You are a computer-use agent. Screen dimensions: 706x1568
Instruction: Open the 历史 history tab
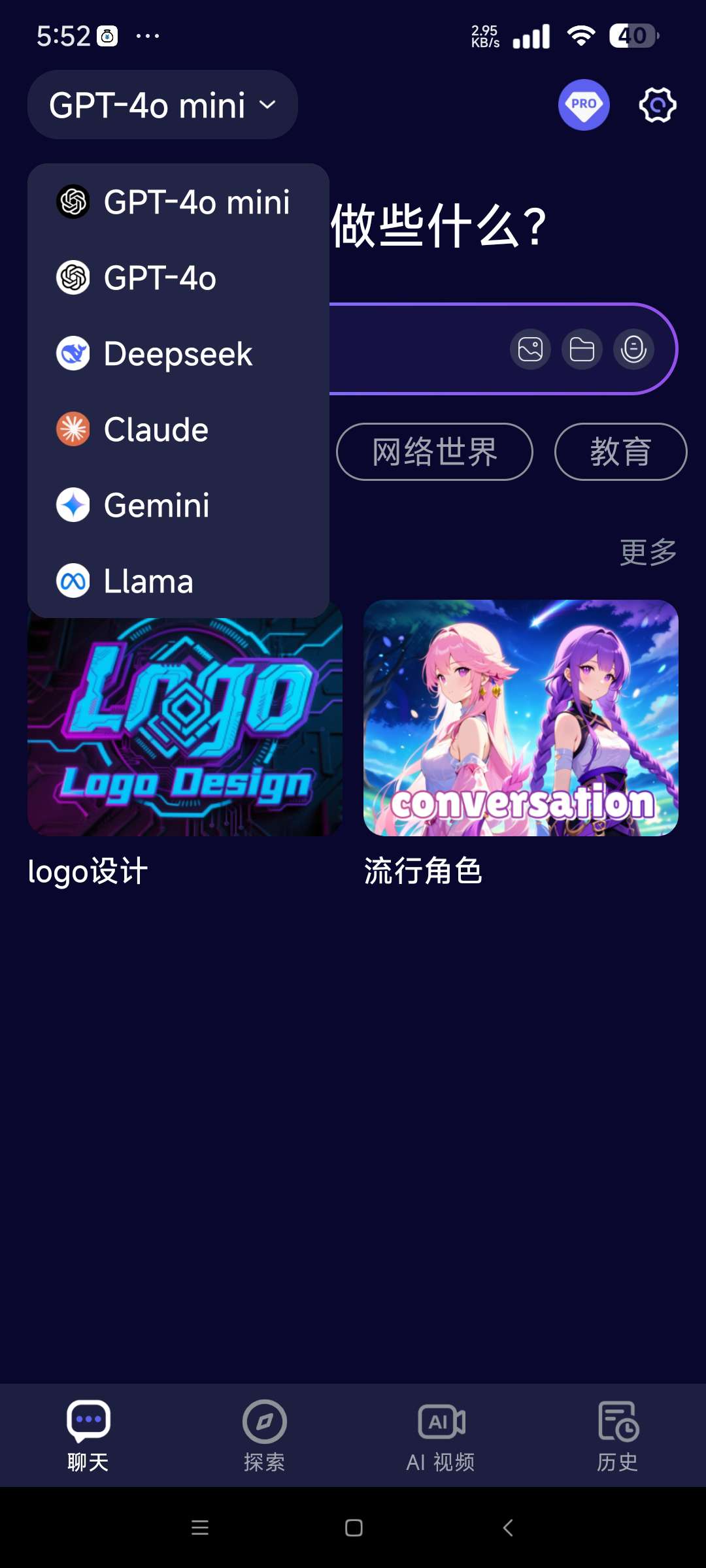click(617, 1435)
